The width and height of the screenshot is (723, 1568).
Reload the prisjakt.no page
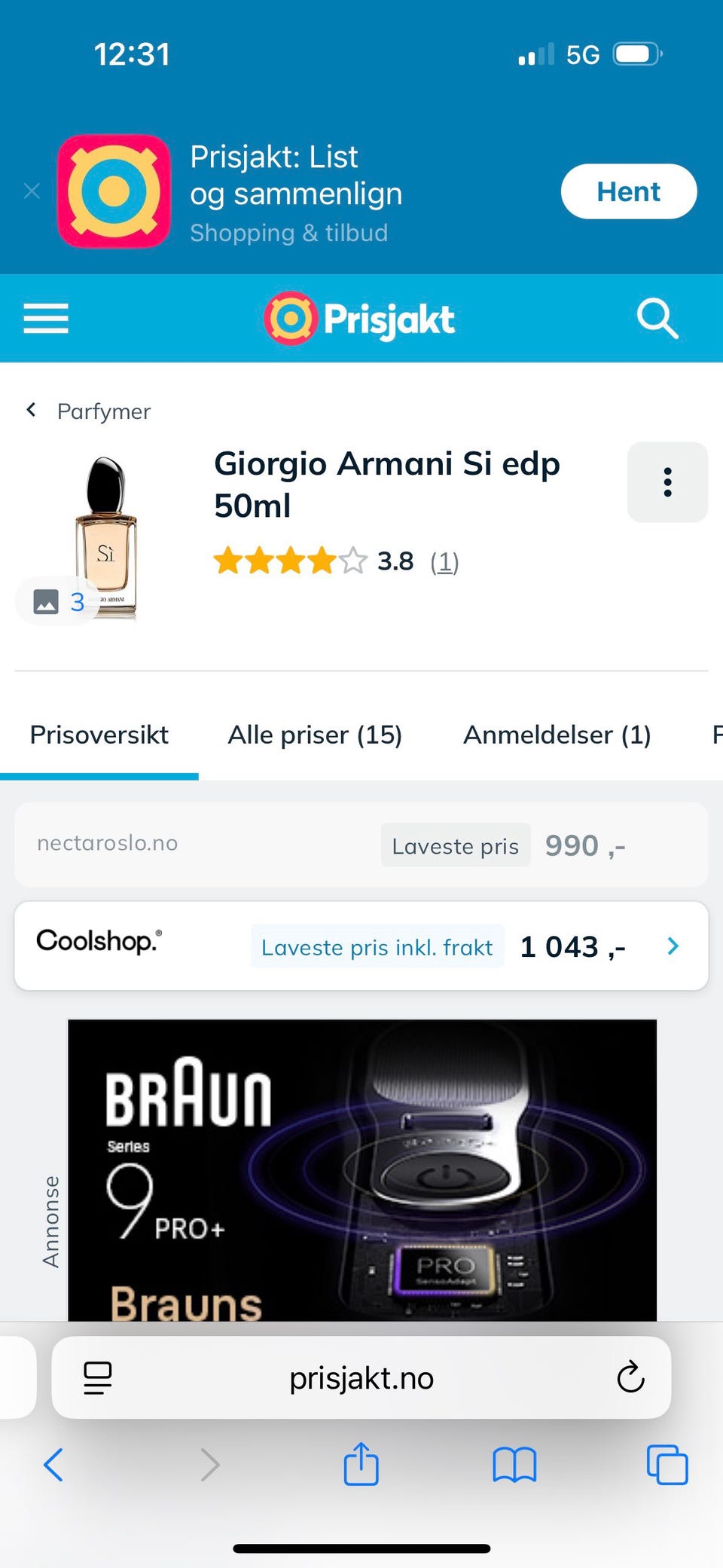pyautogui.click(x=630, y=1378)
